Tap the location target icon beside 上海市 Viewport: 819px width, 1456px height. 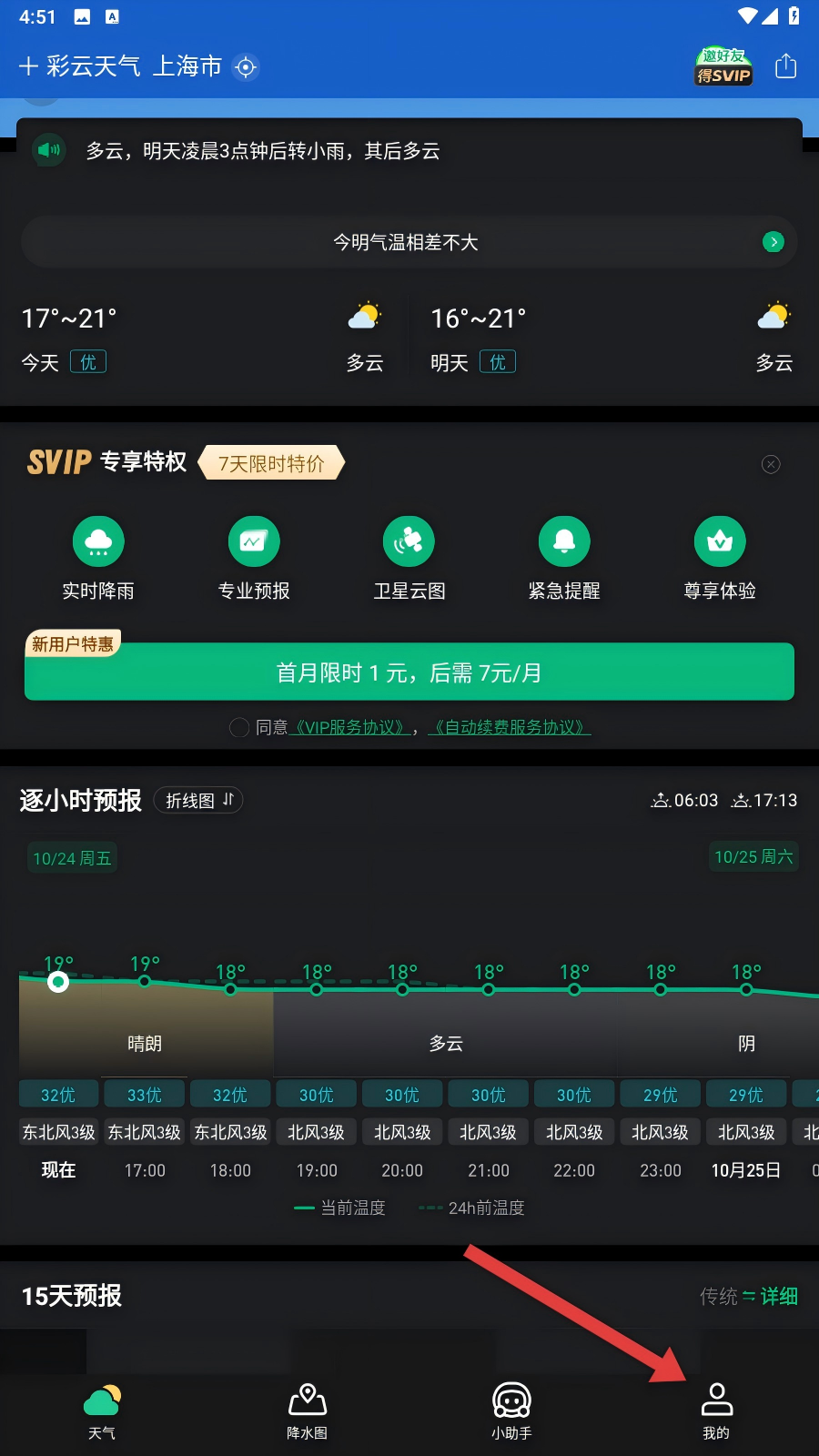pos(246,67)
